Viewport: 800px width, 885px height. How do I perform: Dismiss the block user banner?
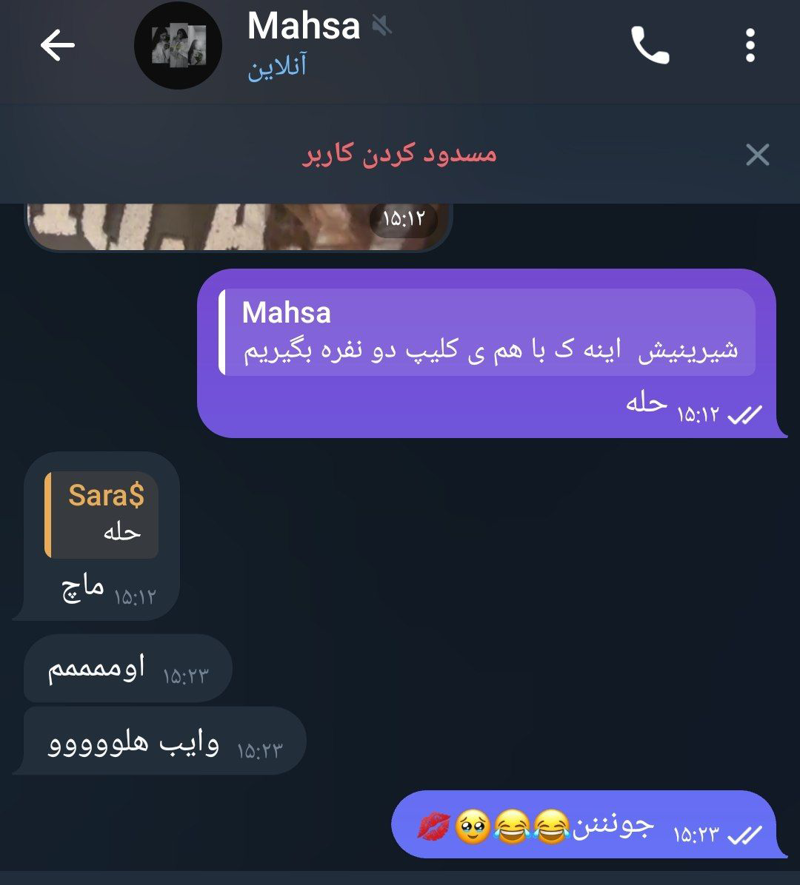[x=757, y=155]
